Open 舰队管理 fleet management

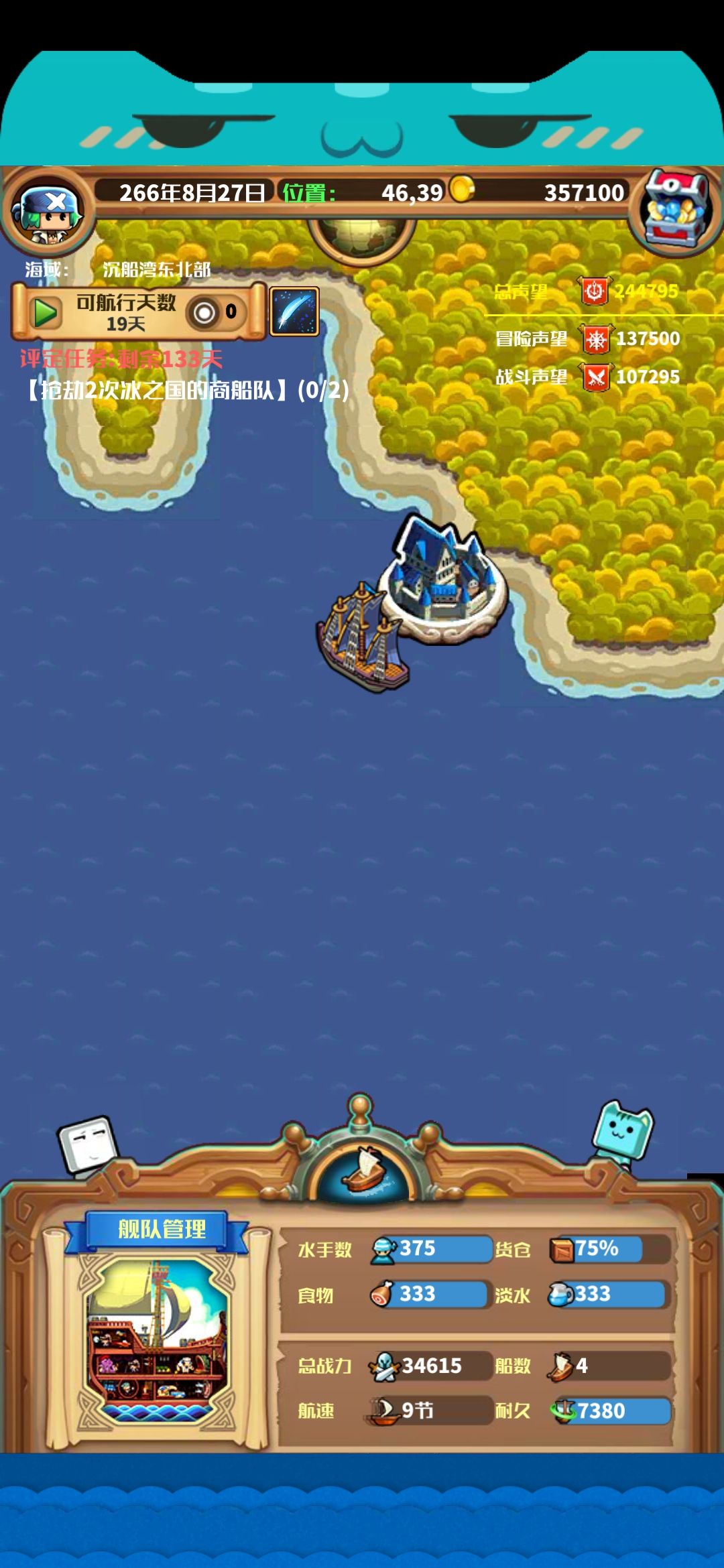[161, 1230]
